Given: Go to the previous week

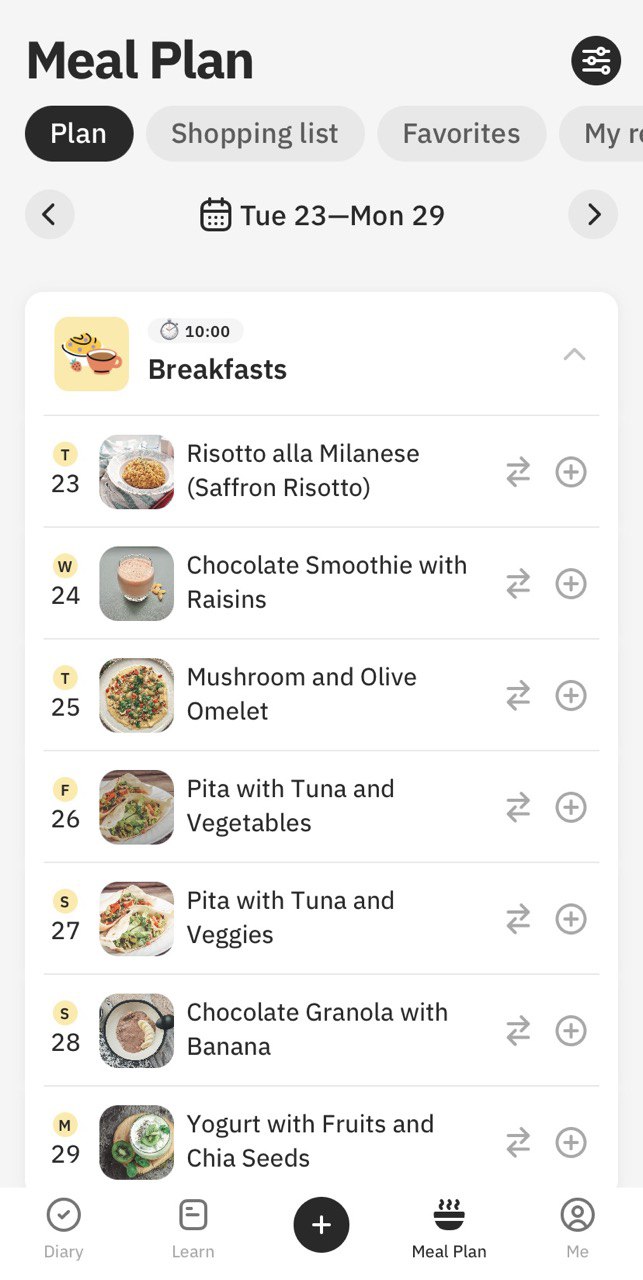Looking at the screenshot, I should [50, 215].
